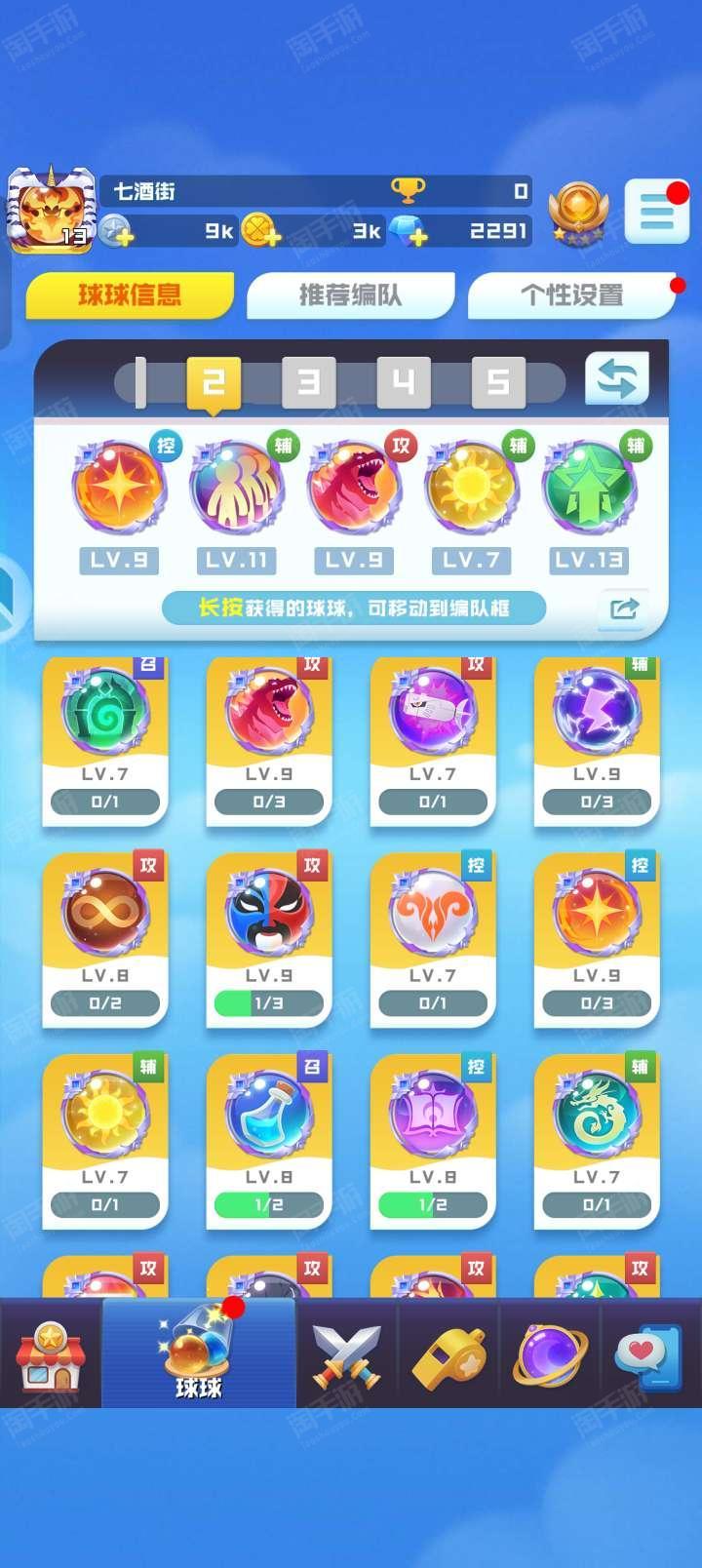This screenshot has height=1568, width=702.
Task: Open the opera mask ball card
Action: pos(269,940)
